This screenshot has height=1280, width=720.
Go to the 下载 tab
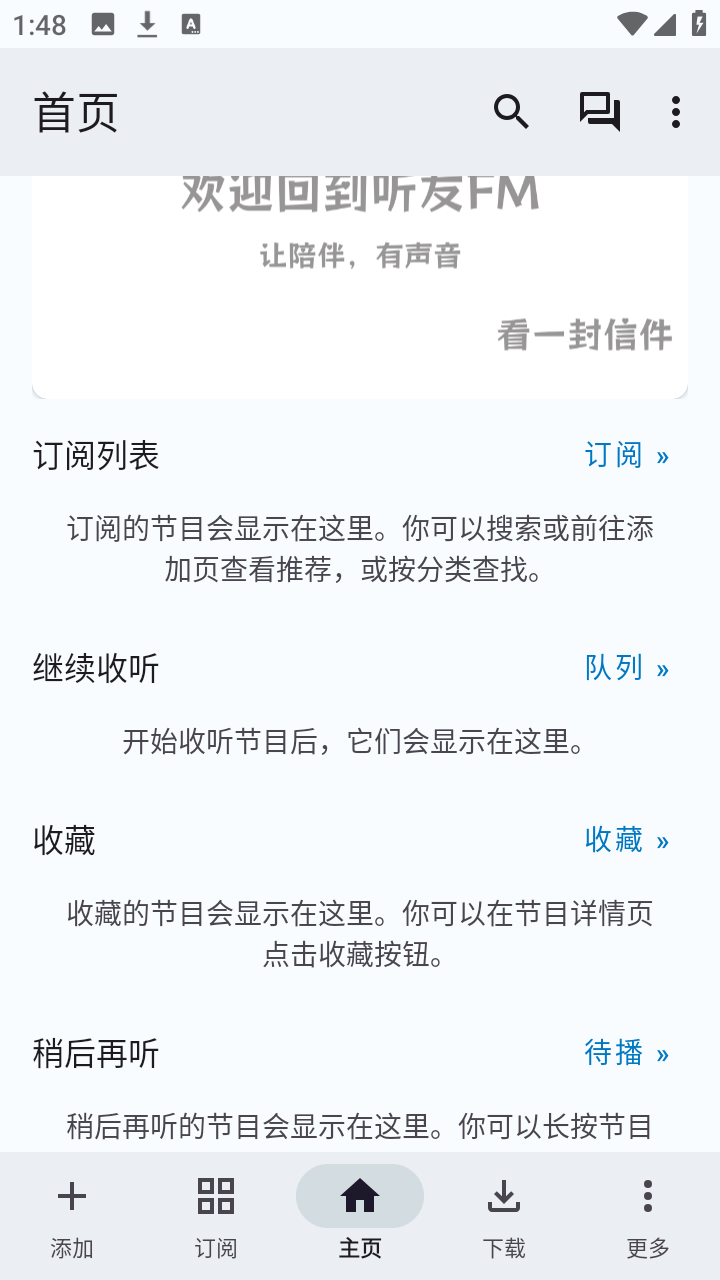pos(504,1216)
